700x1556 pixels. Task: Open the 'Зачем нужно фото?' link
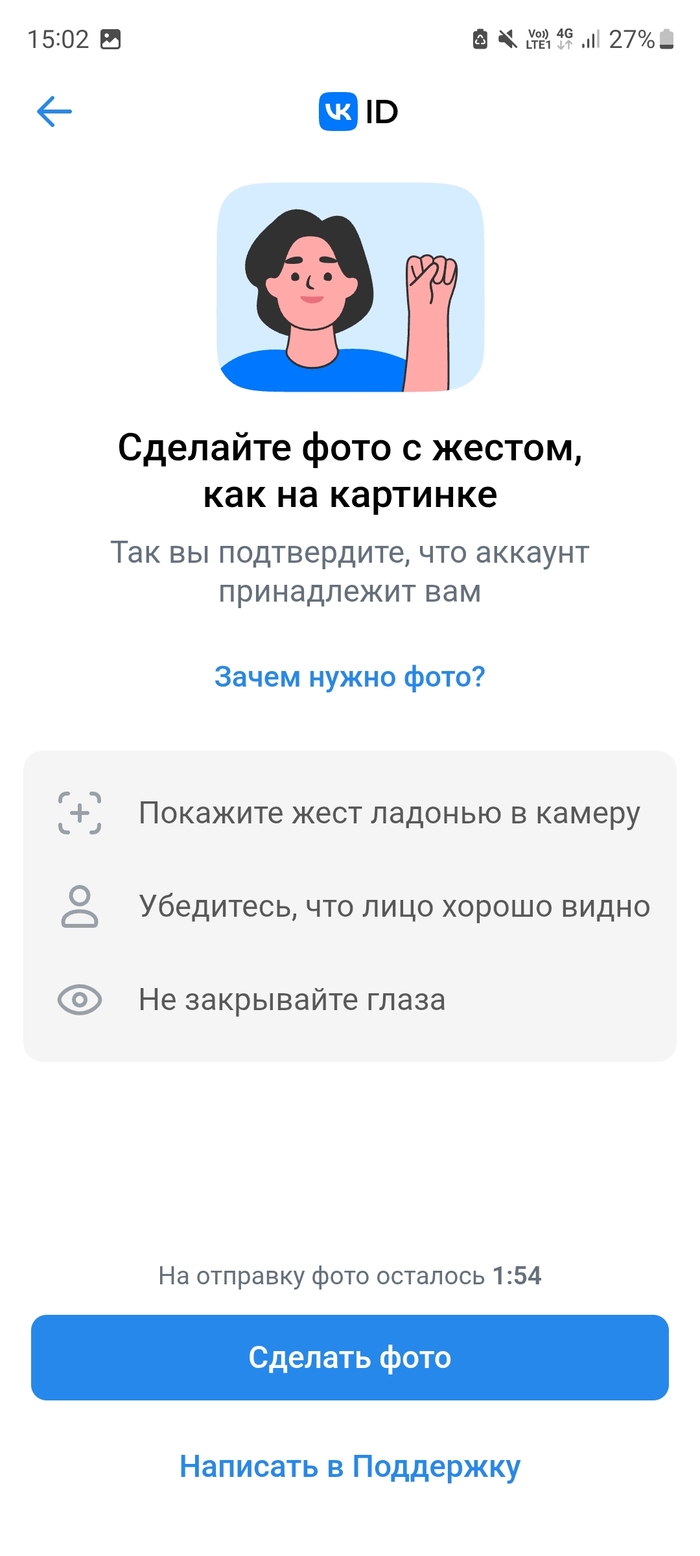pyautogui.click(x=350, y=677)
